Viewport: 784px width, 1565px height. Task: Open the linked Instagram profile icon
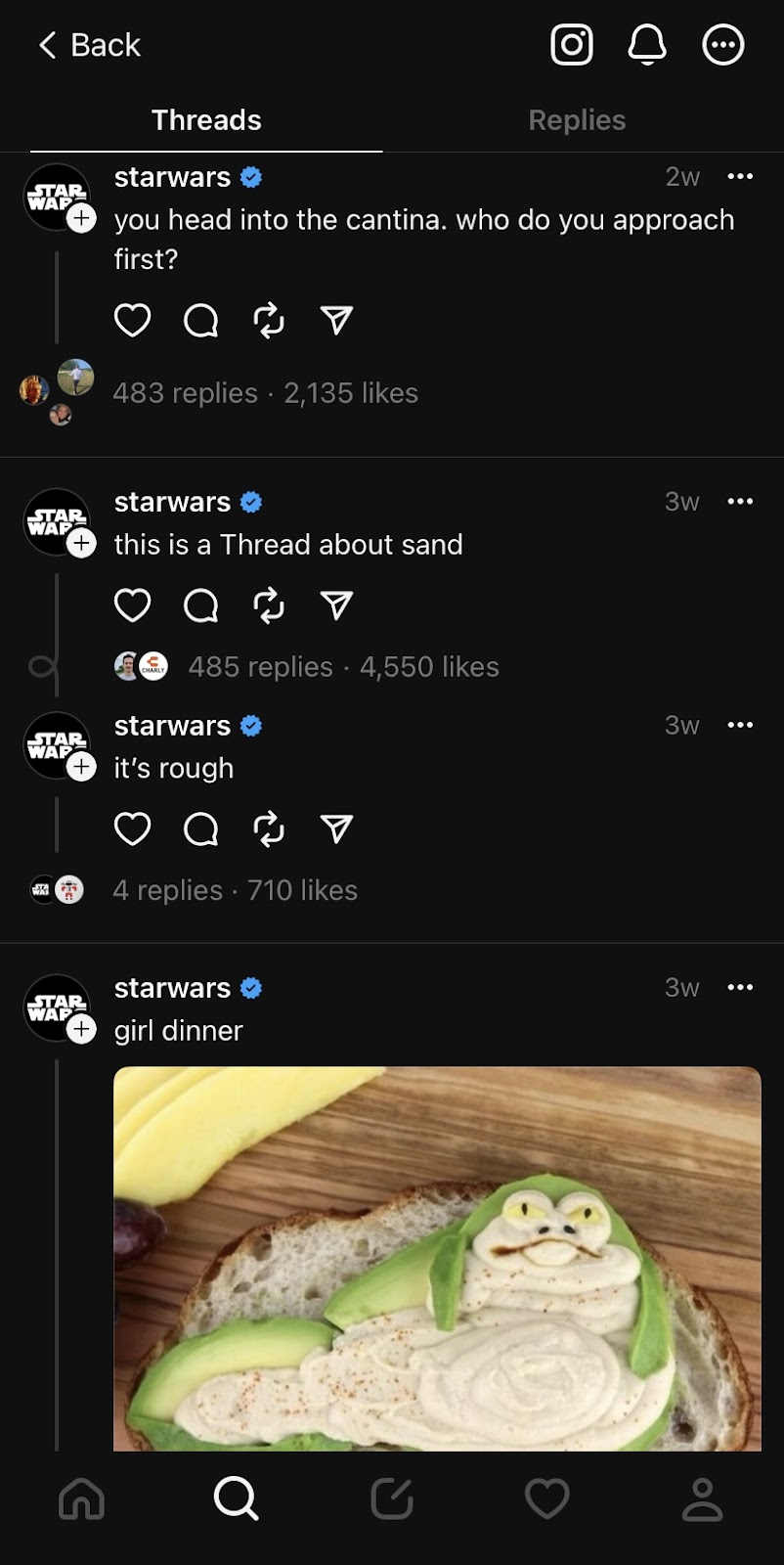[571, 45]
